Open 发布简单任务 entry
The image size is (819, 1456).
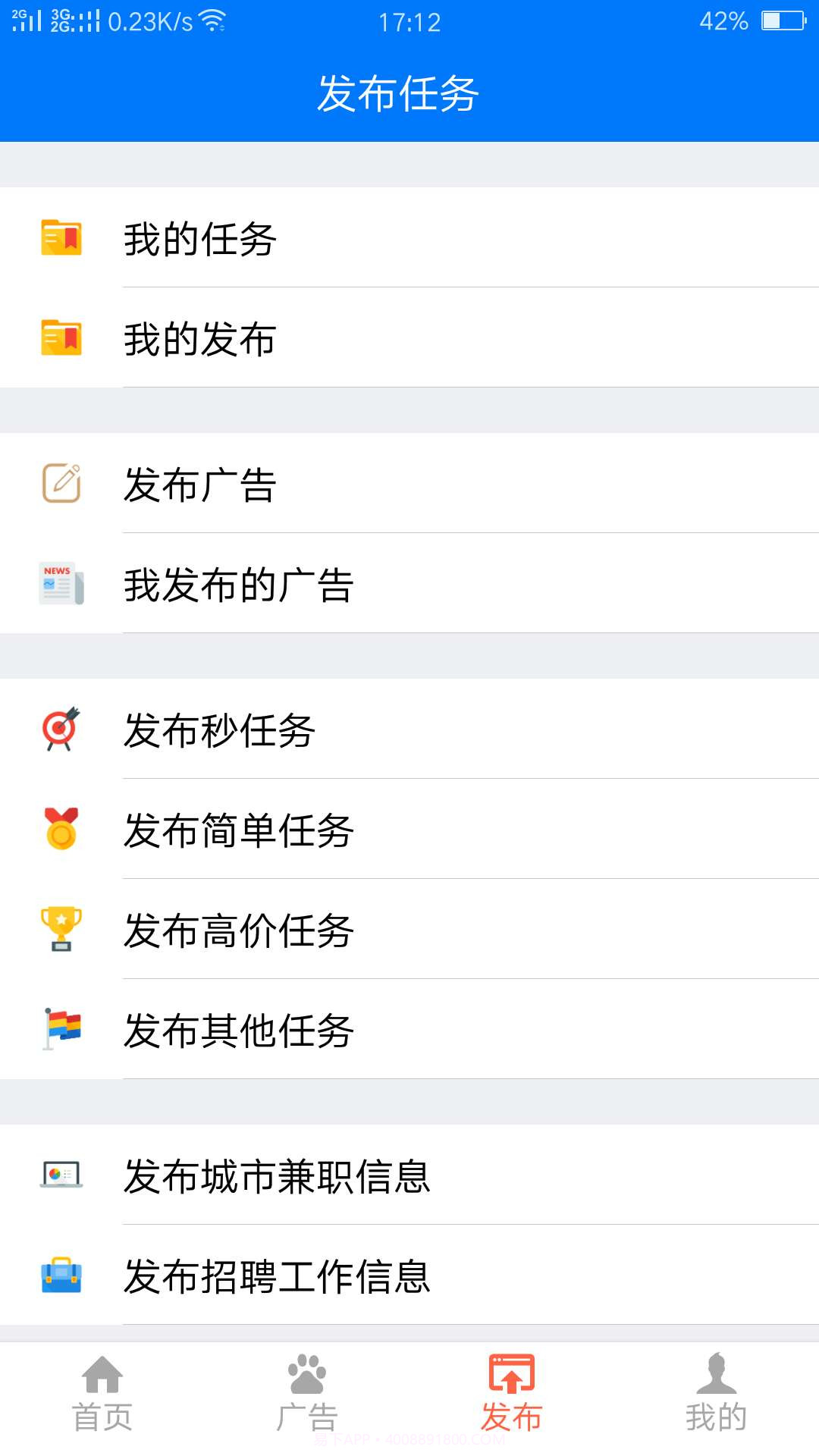(239, 830)
